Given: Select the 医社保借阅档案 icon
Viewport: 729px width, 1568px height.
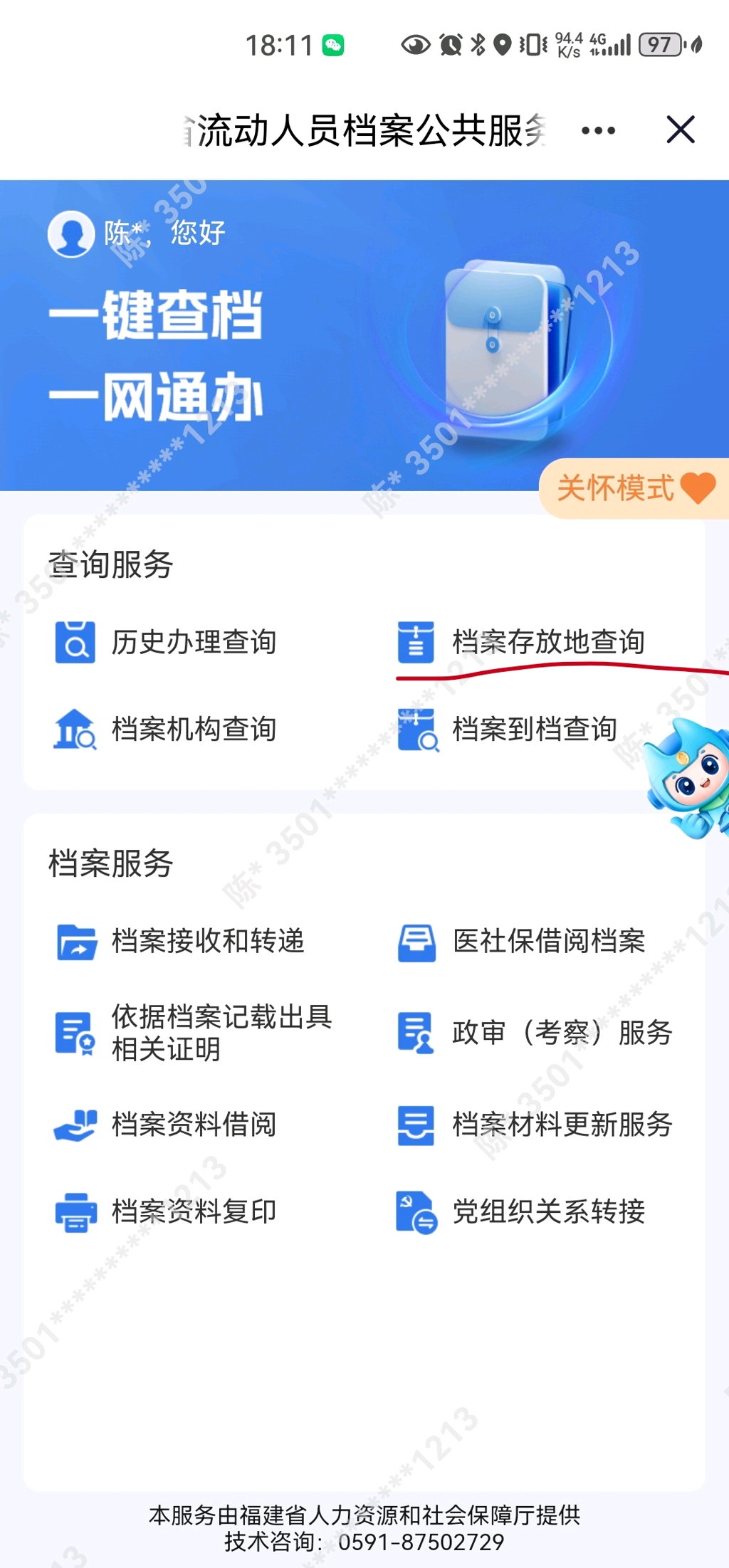Looking at the screenshot, I should pyautogui.click(x=416, y=942).
